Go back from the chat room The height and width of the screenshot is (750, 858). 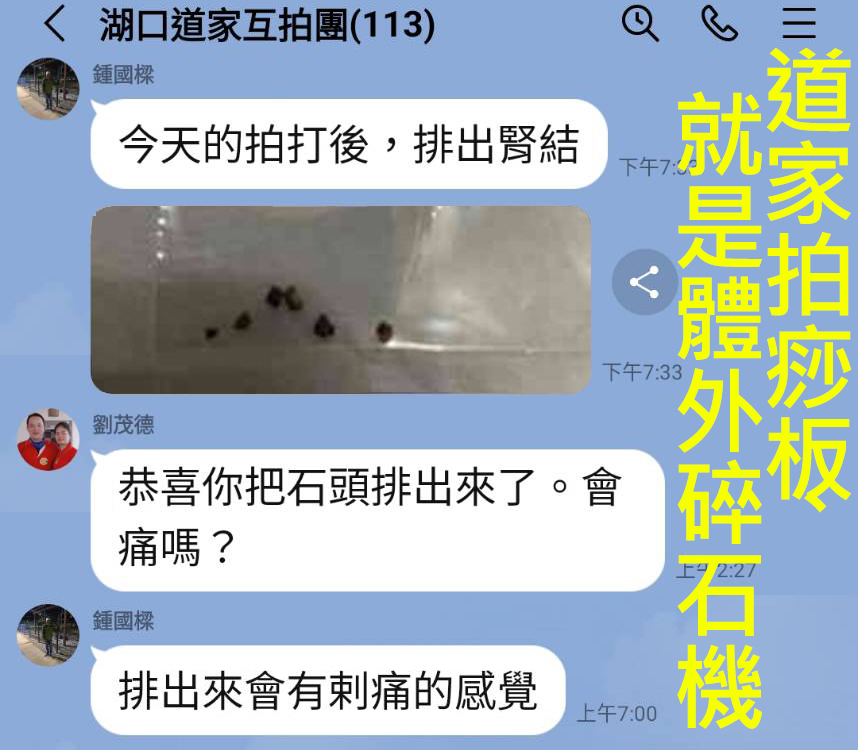pyautogui.click(x=54, y=24)
